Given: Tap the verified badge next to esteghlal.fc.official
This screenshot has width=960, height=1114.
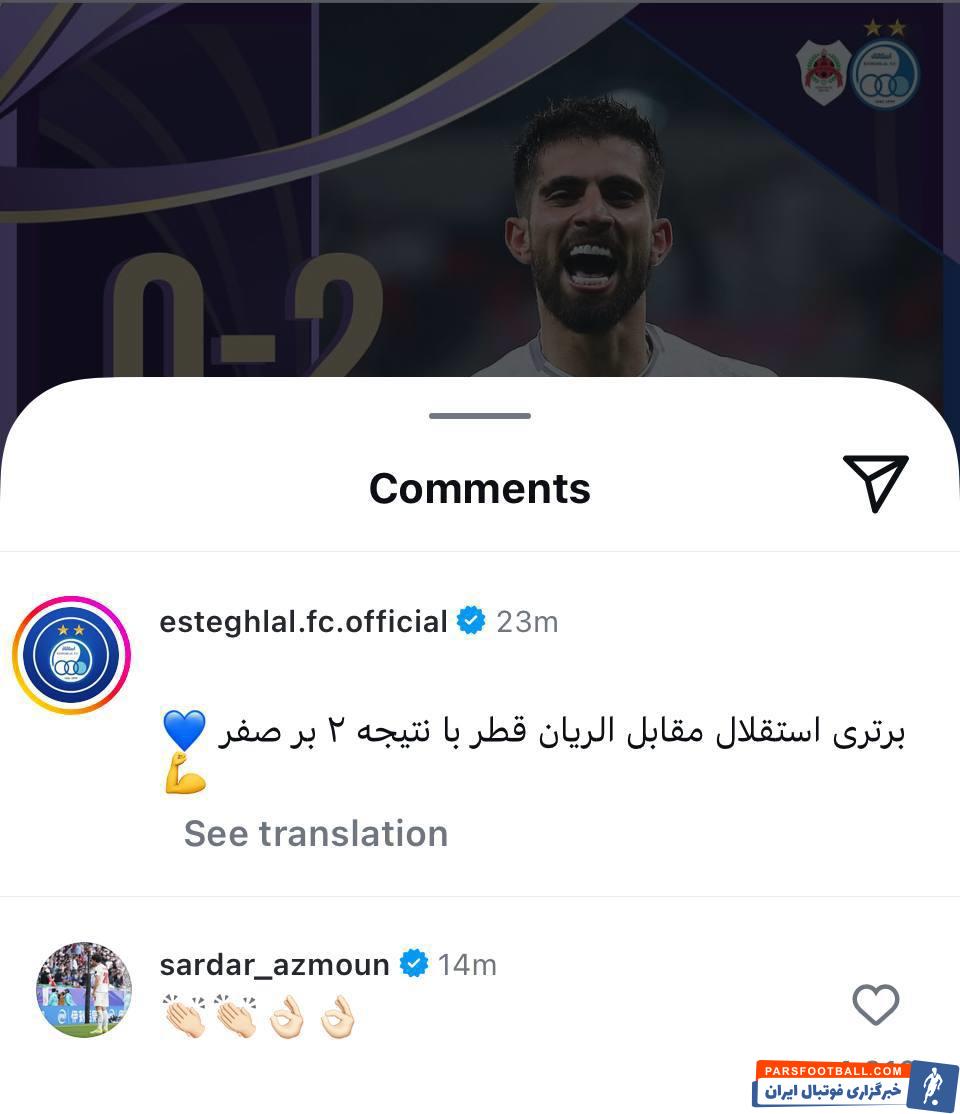Looking at the screenshot, I should [470, 621].
